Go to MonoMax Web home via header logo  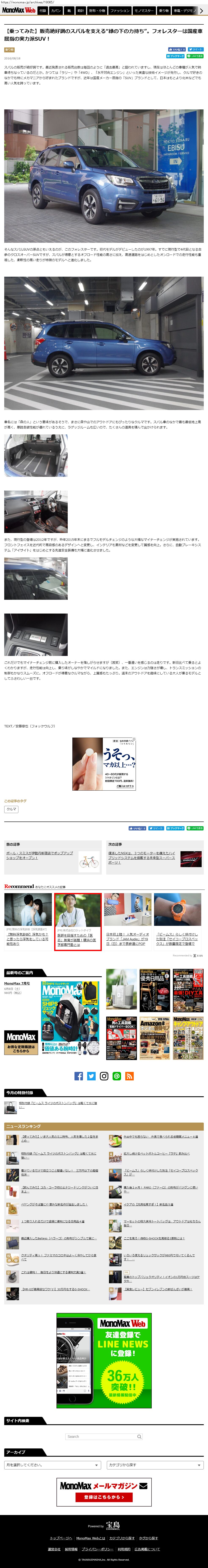[x=19, y=10]
